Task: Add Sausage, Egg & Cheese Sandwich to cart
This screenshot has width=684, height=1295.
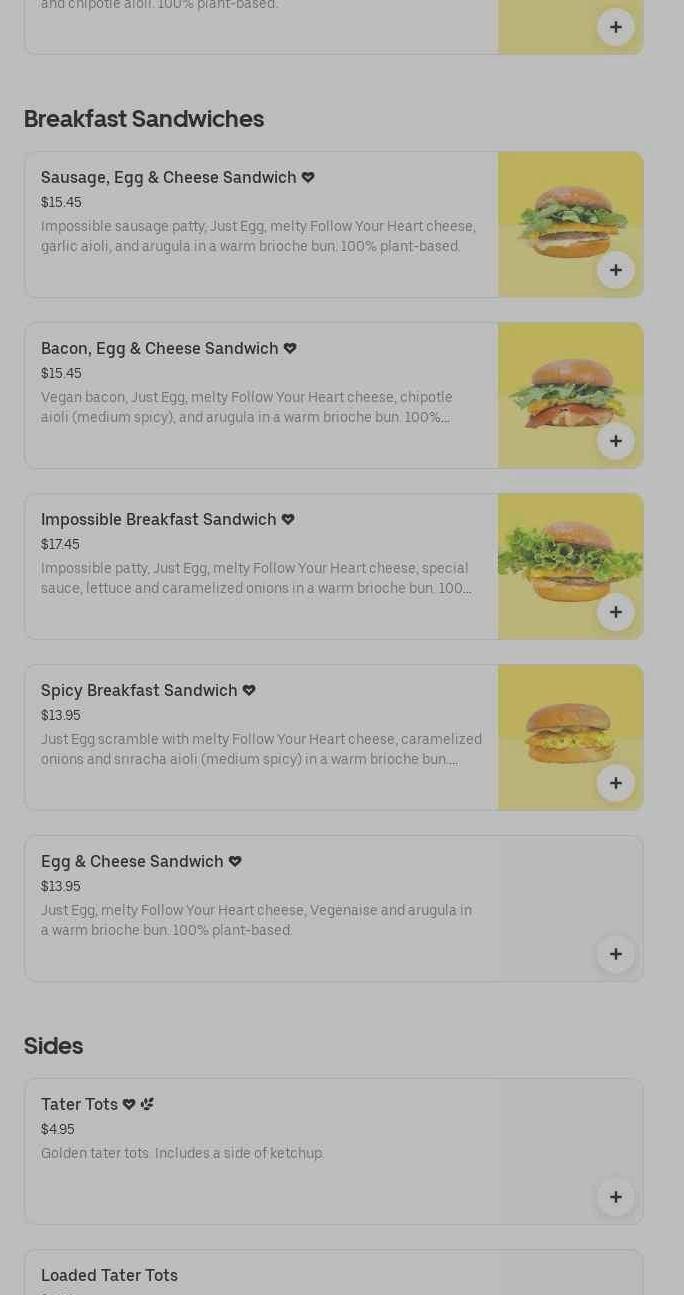Action: click(x=616, y=270)
